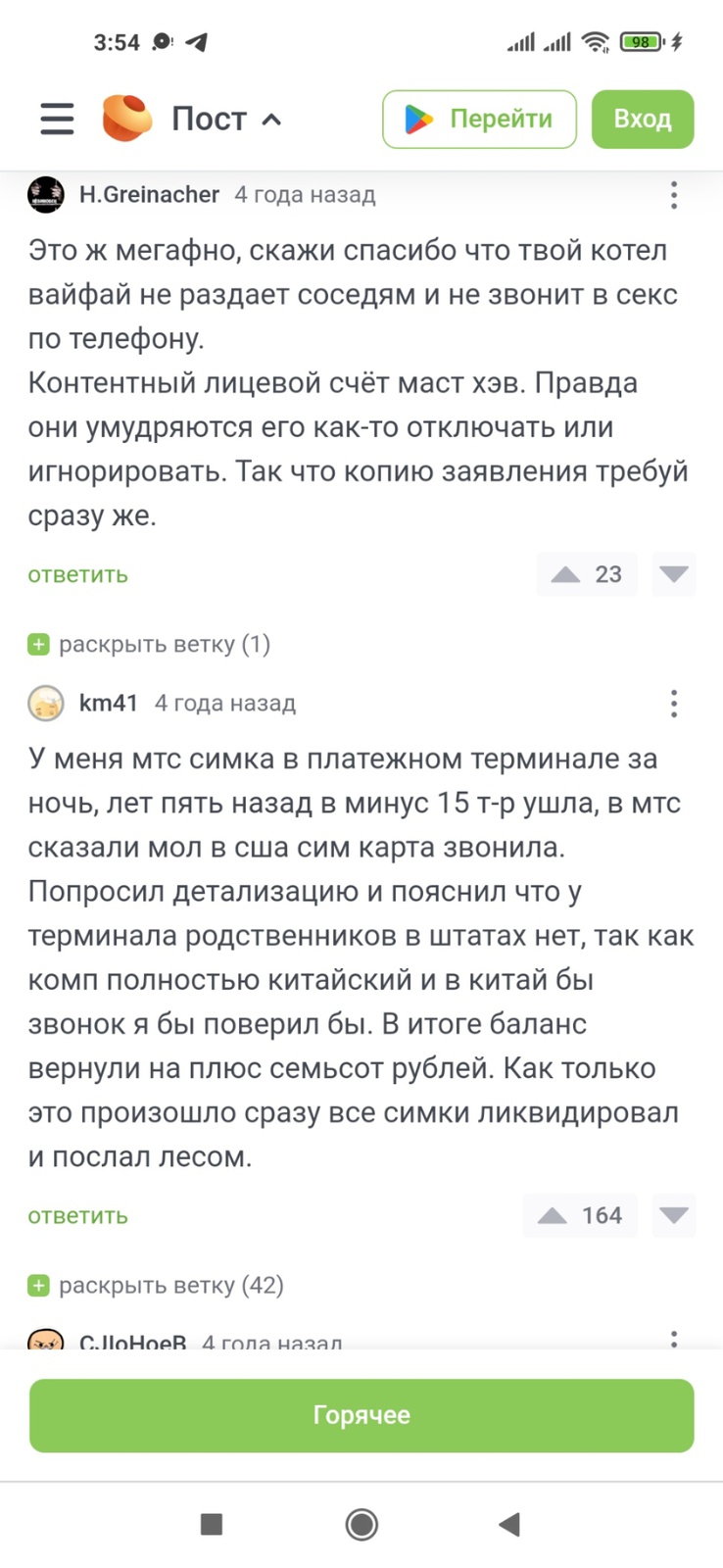
Task: Expand the Пост dropdown in header
Action: pyautogui.click(x=227, y=119)
